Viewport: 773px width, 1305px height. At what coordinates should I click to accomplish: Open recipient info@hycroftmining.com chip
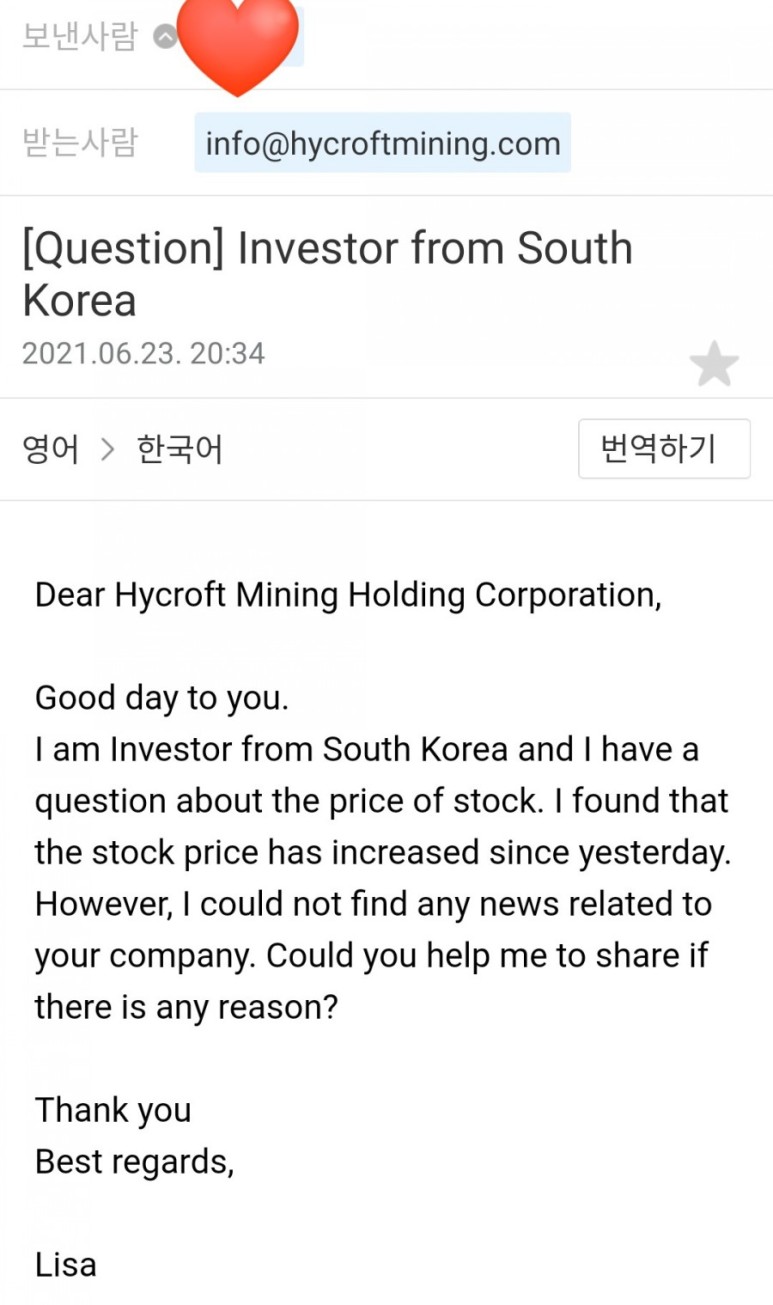(382, 143)
